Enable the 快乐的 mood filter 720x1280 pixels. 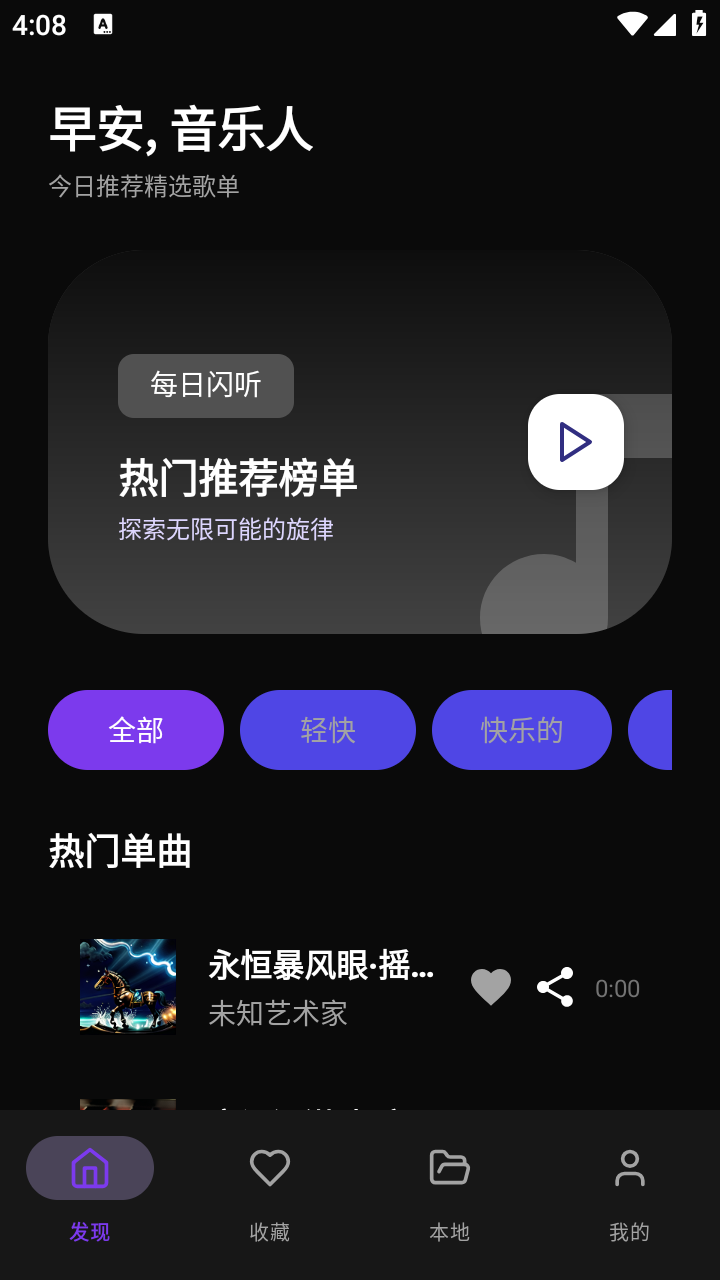[522, 730]
